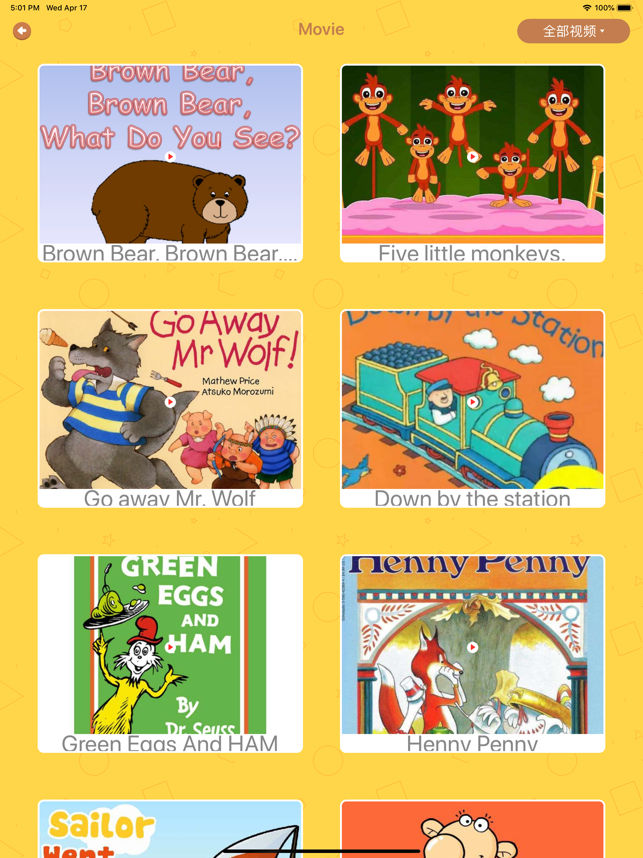
Task: Select the Down by the station video
Action: click(472, 402)
